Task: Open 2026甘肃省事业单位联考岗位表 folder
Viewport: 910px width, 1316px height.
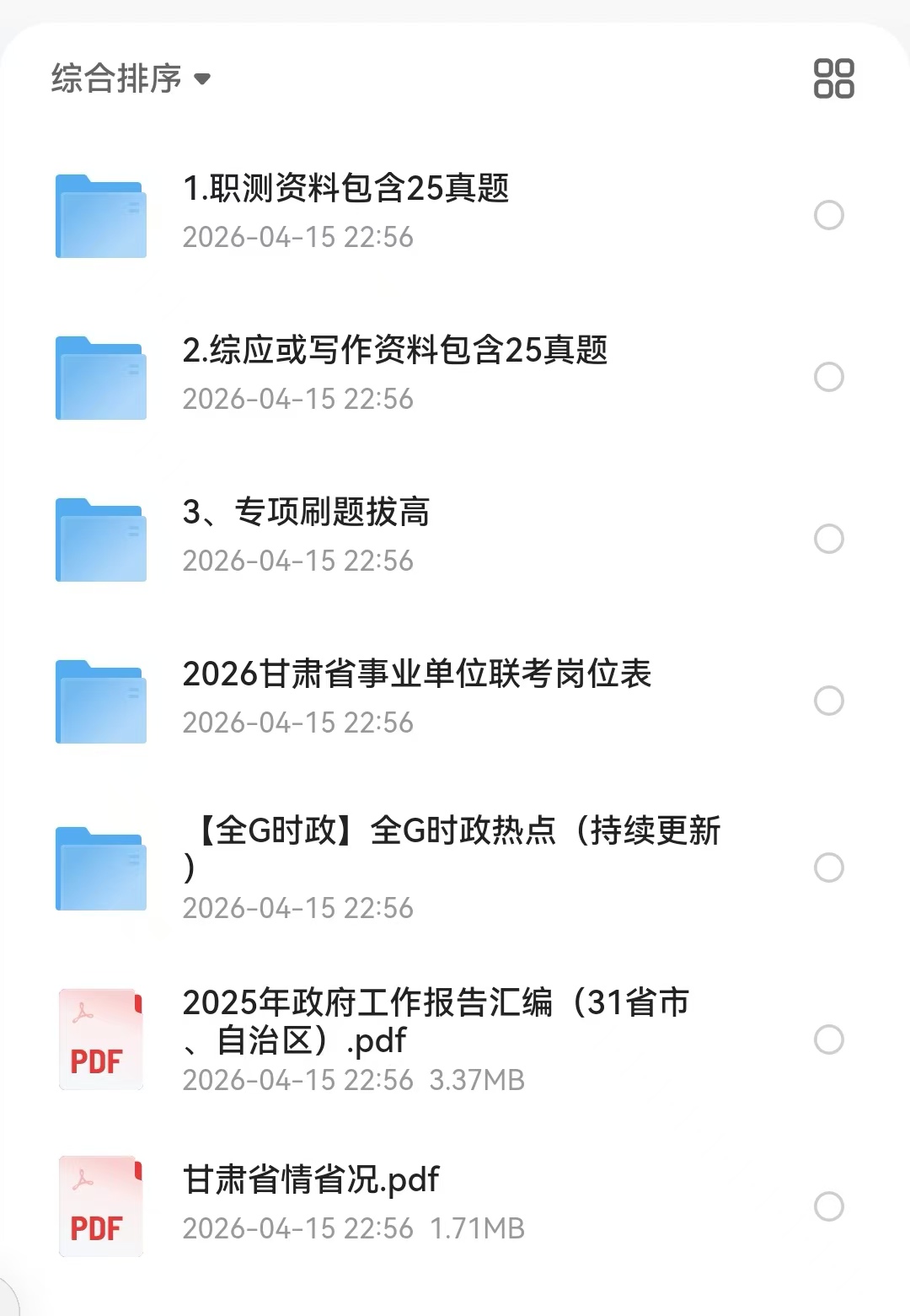Action: click(x=416, y=674)
